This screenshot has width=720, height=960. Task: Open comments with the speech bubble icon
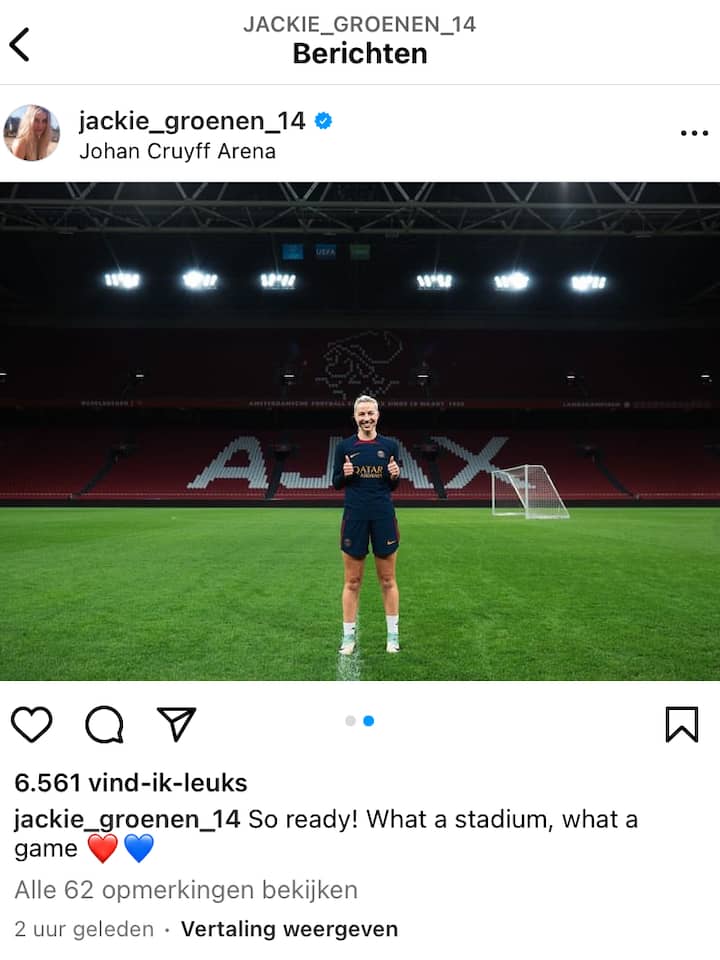coord(104,724)
